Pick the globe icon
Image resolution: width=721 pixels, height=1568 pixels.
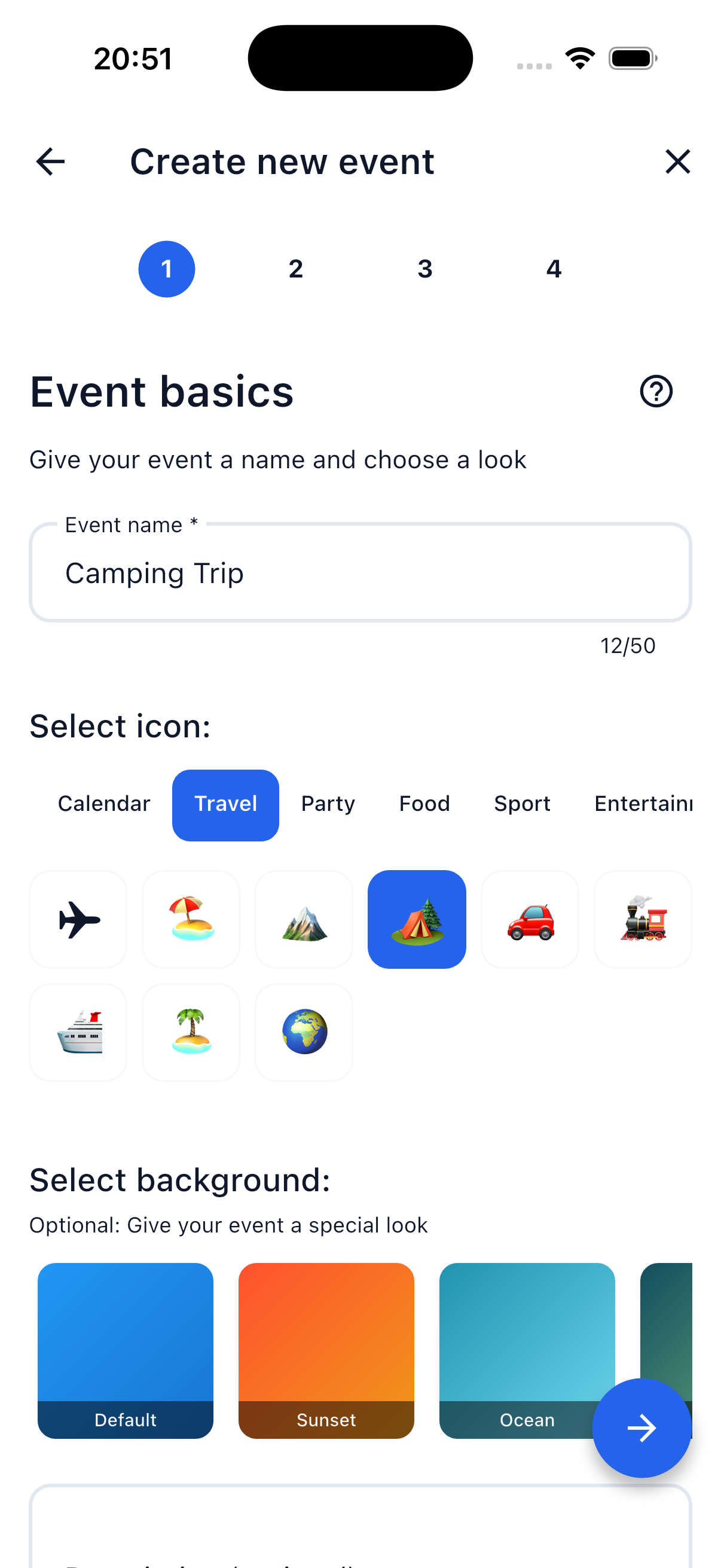click(304, 1032)
